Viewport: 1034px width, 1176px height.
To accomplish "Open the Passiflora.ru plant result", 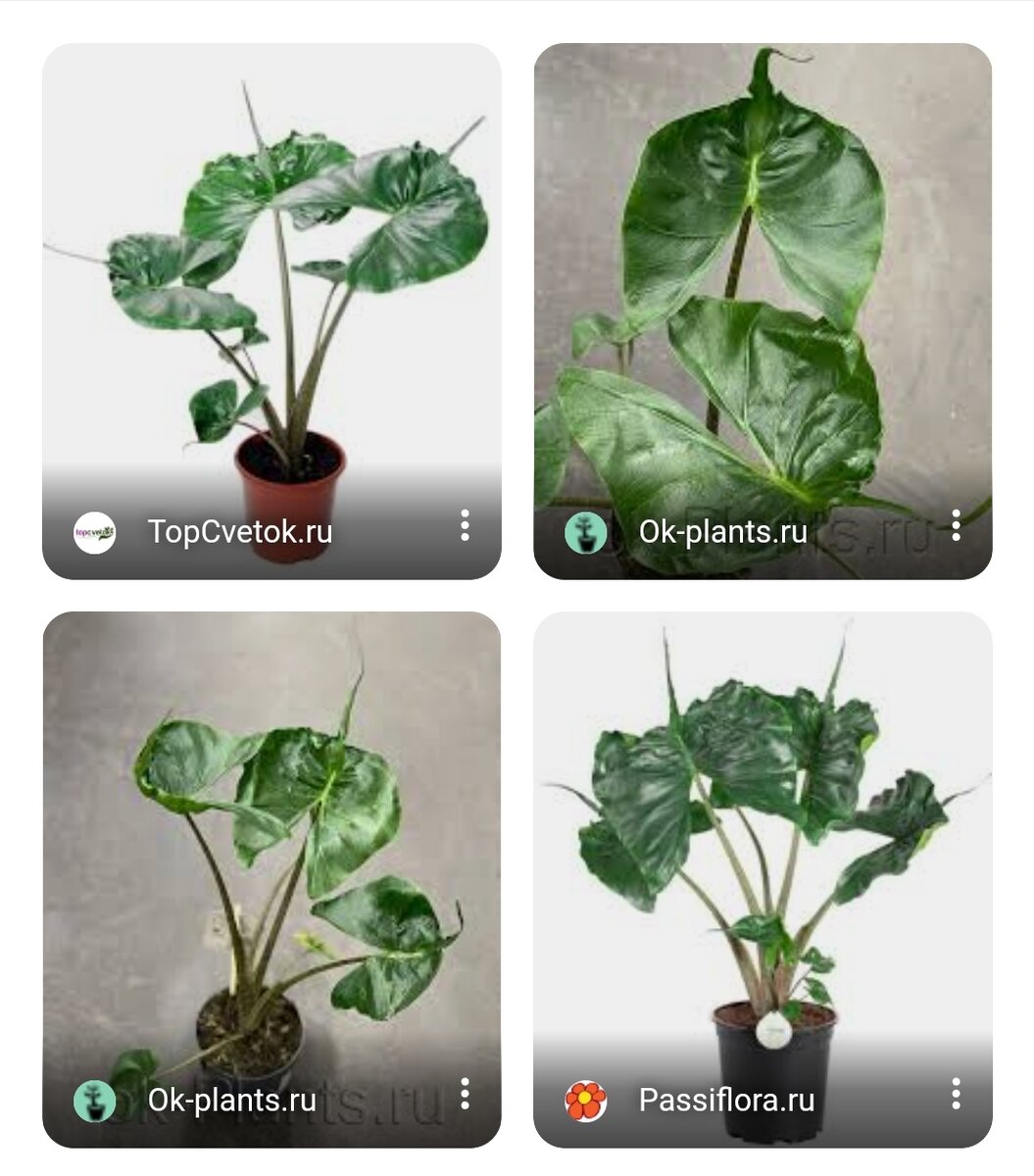I will click(763, 862).
